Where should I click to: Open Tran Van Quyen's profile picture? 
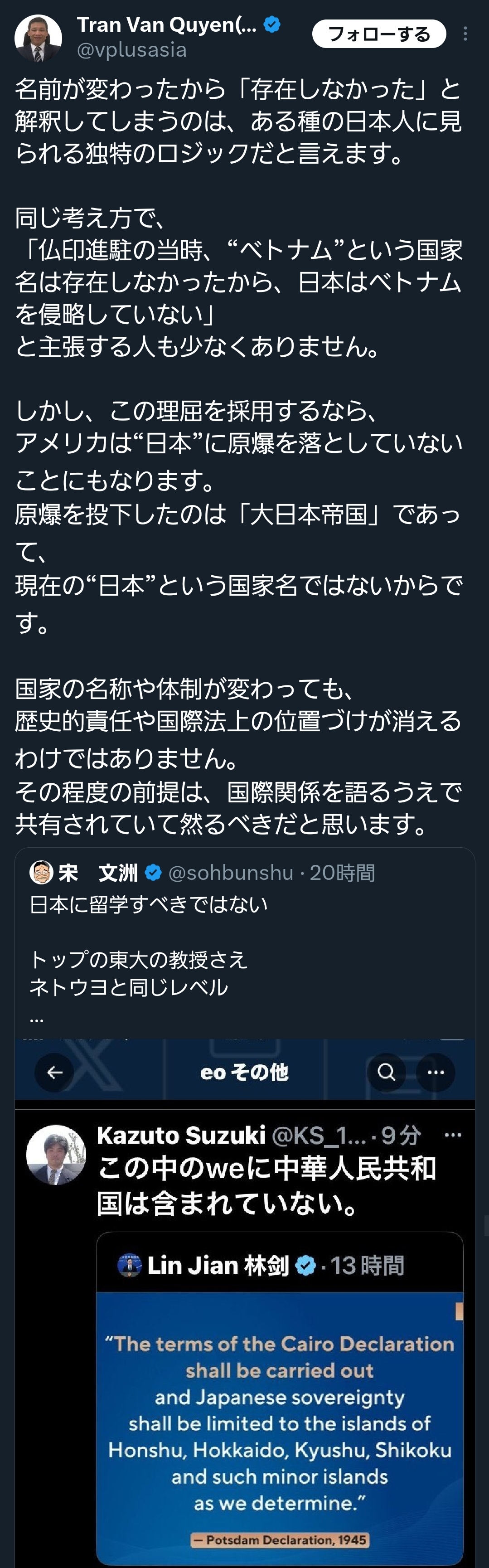tap(38, 38)
